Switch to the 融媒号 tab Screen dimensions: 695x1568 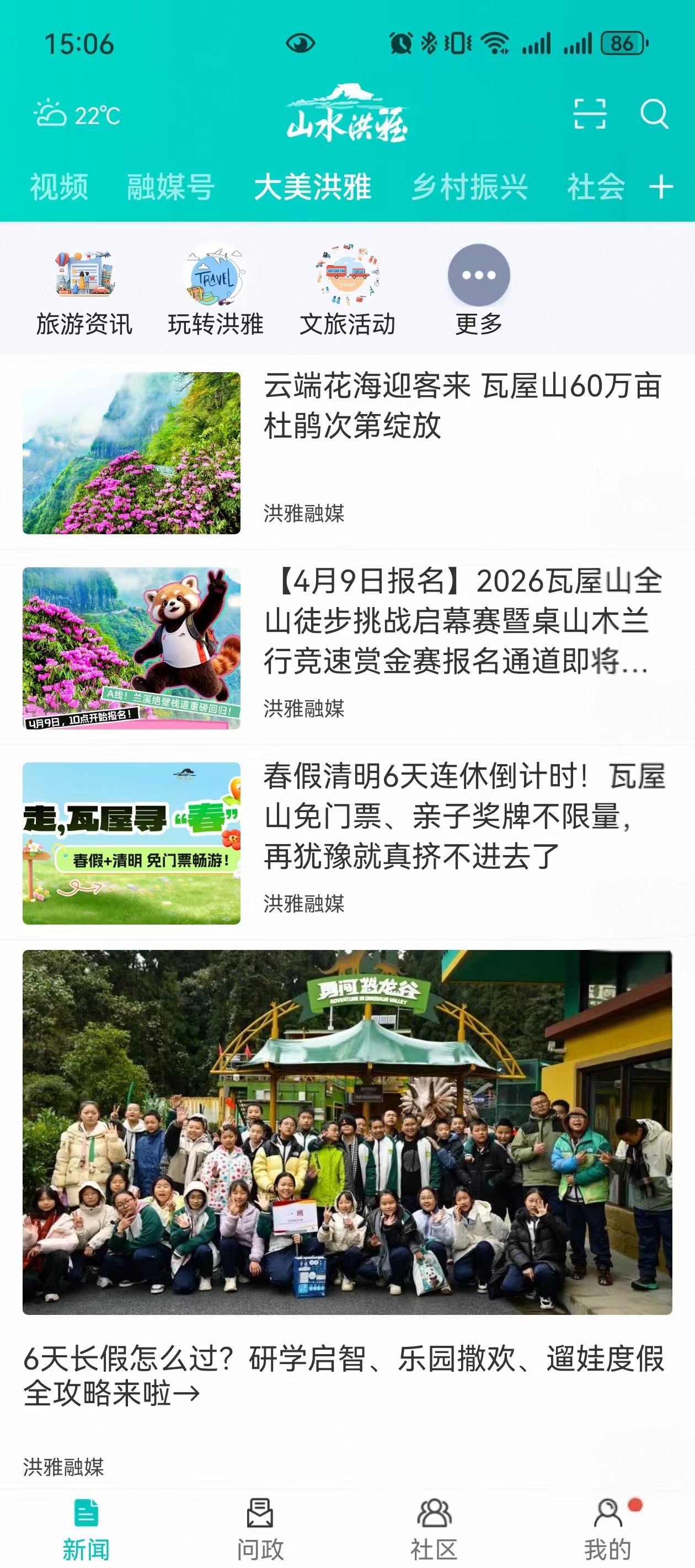click(170, 186)
